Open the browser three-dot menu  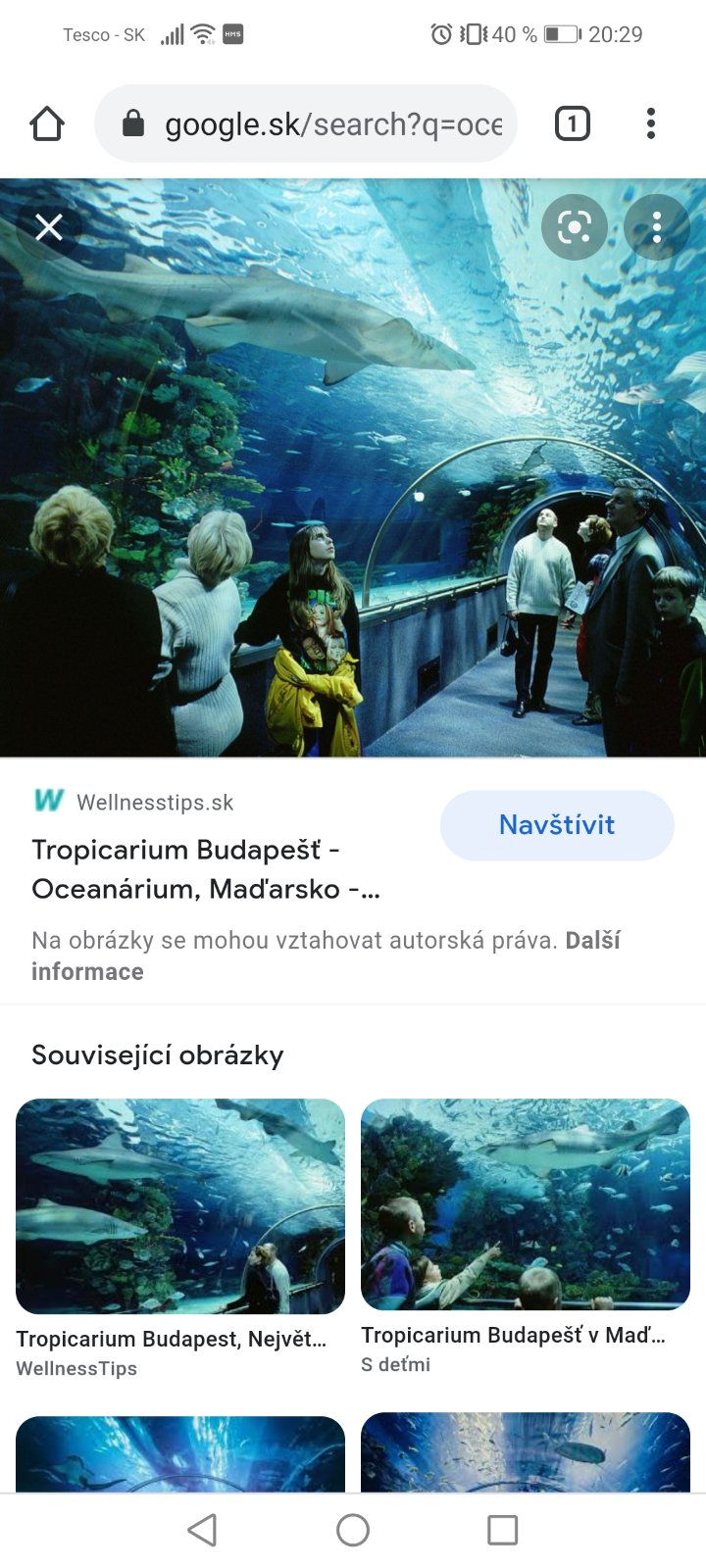tap(650, 124)
